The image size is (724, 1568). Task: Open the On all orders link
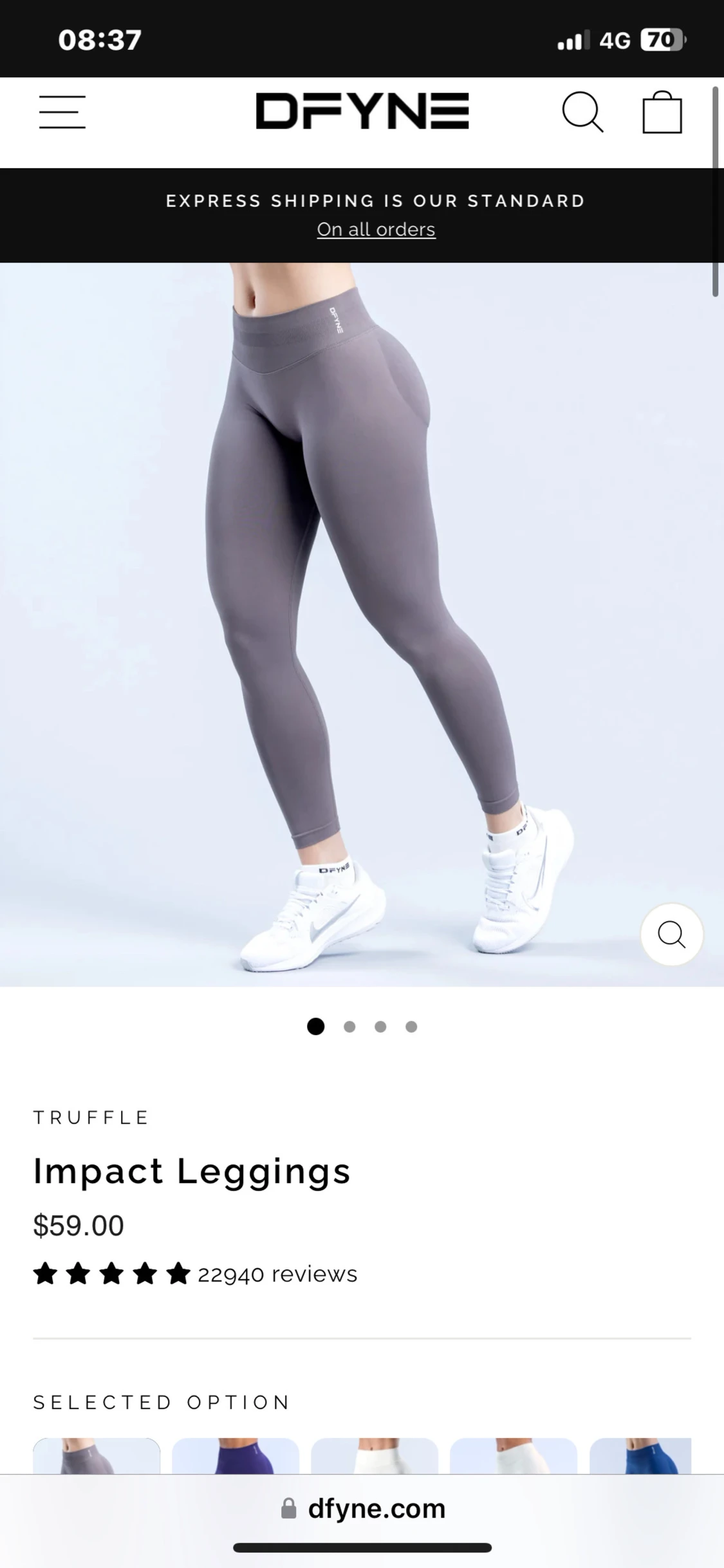(x=376, y=229)
